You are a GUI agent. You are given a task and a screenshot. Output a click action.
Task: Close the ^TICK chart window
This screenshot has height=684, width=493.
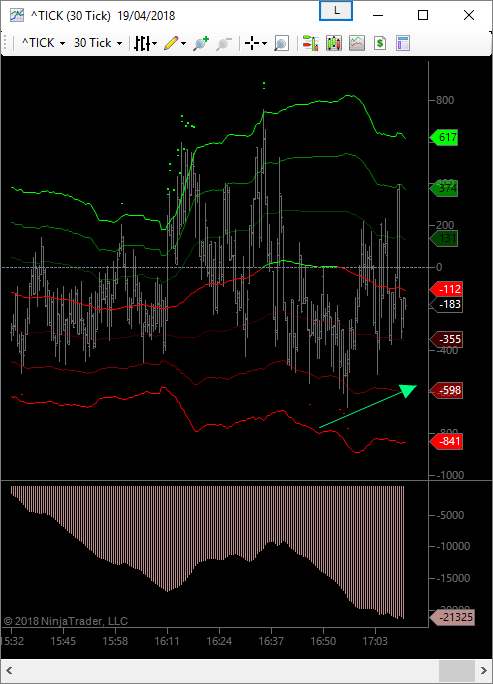click(469, 15)
